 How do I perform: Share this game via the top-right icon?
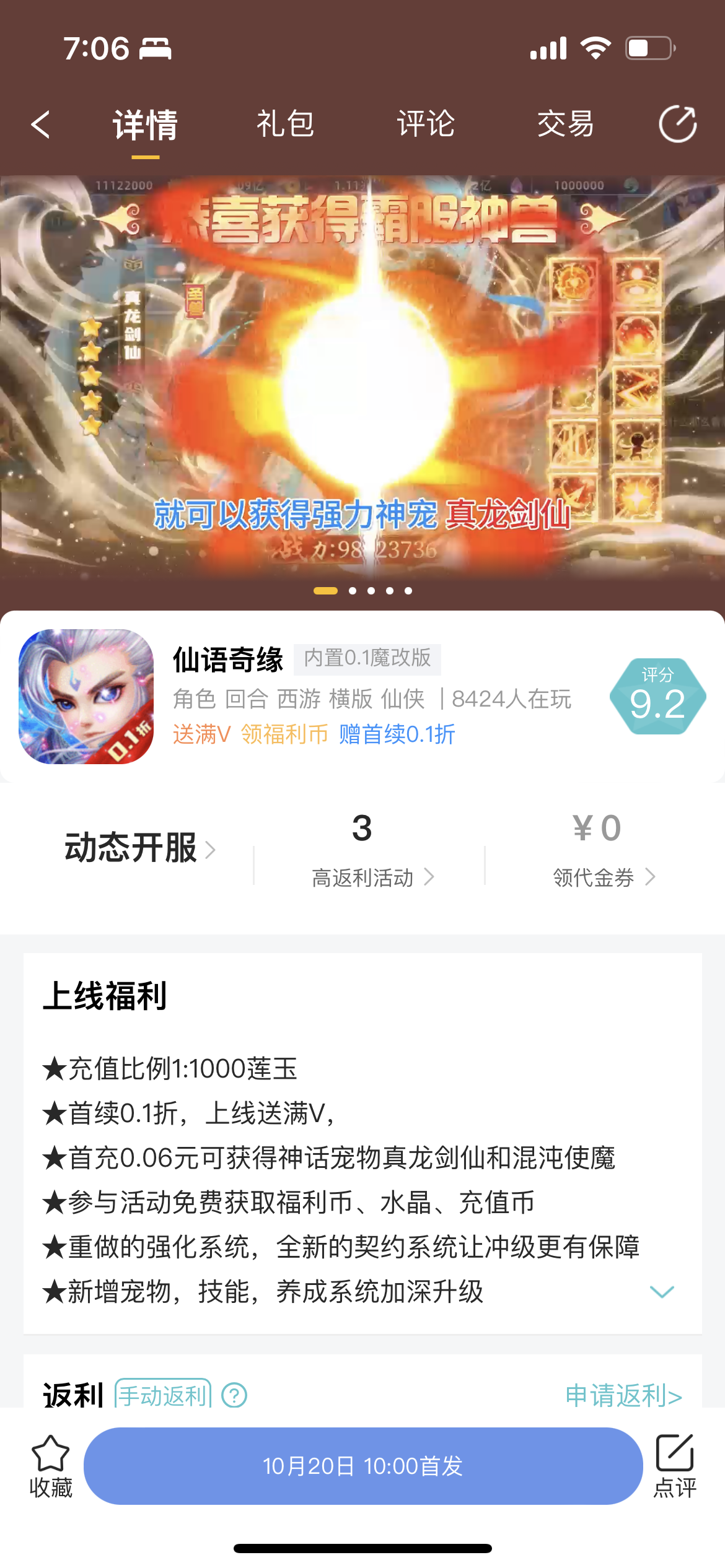pyautogui.click(x=677, y=124)
